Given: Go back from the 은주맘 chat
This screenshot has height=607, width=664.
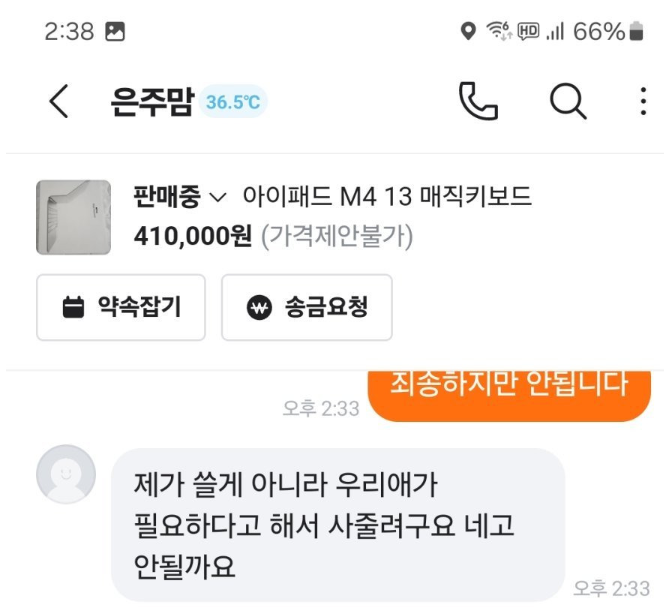Looking at the screenshot, I should coord(59,102).
